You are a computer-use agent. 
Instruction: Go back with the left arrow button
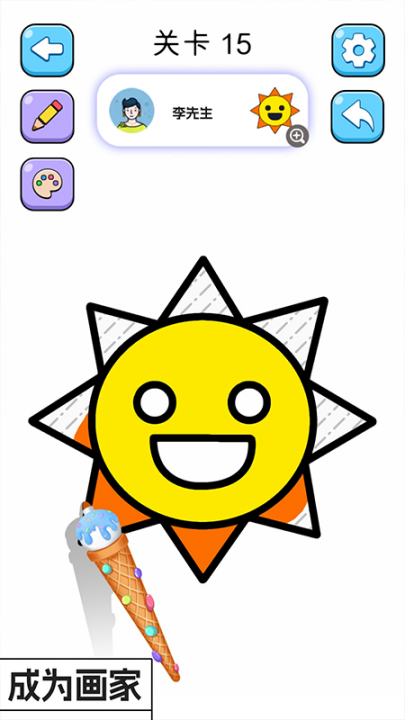click(47, 50)
